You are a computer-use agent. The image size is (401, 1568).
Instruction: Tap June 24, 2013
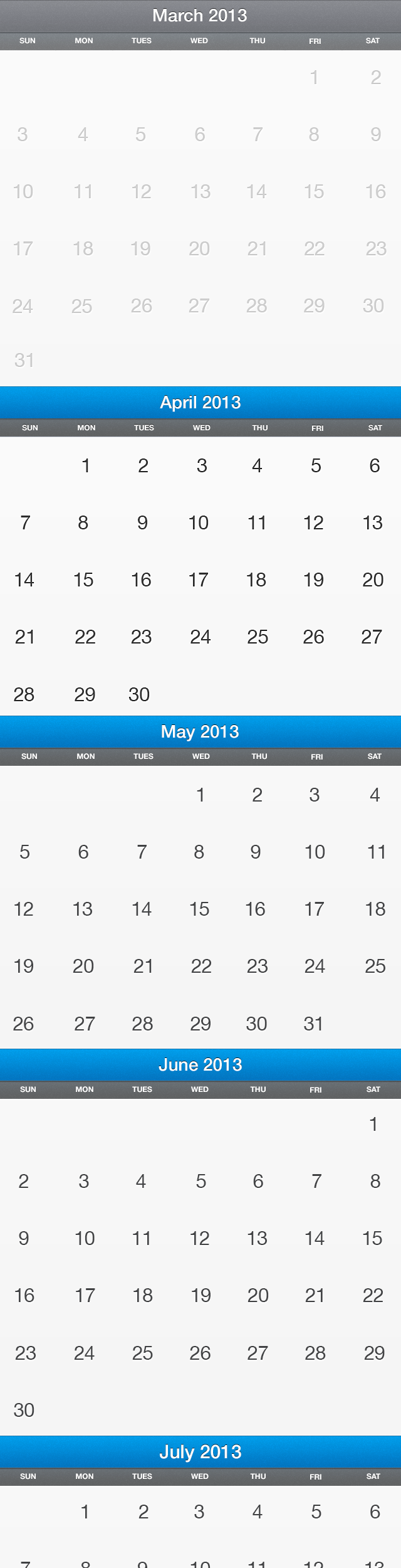(85, 1353)
